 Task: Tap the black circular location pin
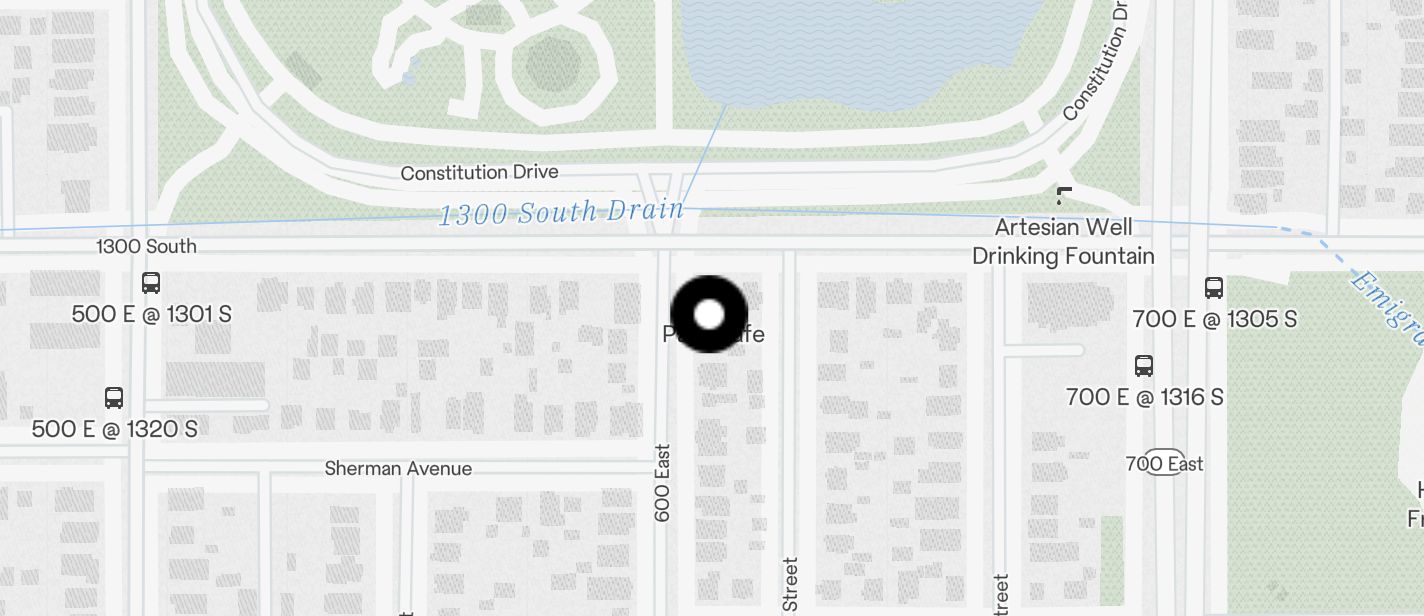coord(708,314)
